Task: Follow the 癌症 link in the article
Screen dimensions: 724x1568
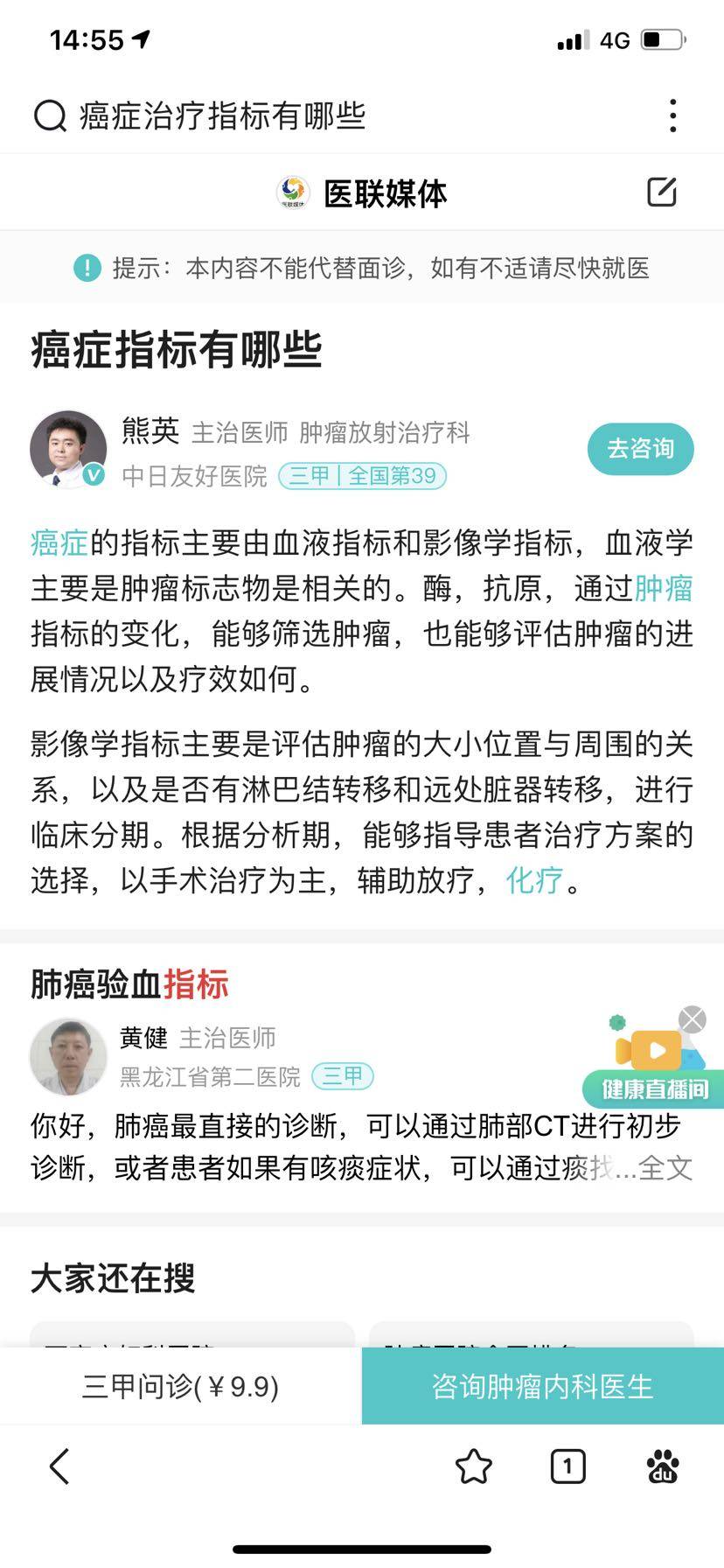Action: pyautogui.click(x=59, y=543)
